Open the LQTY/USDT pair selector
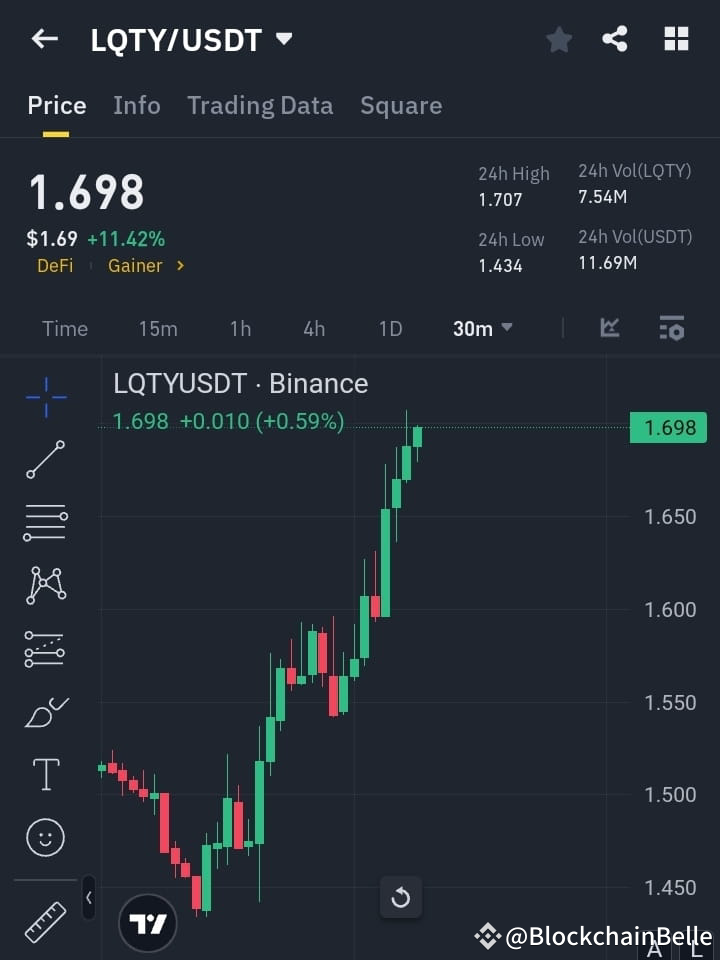The height and width of the screenshot is (960, 720). (192, 40)
